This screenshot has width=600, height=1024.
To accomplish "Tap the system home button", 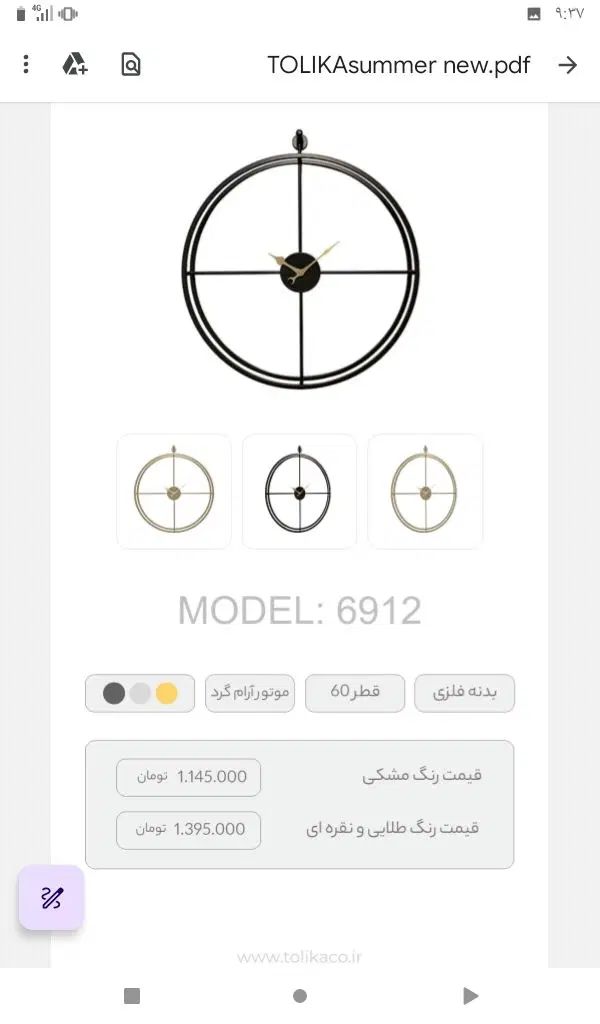I will (x=300, y=995).
